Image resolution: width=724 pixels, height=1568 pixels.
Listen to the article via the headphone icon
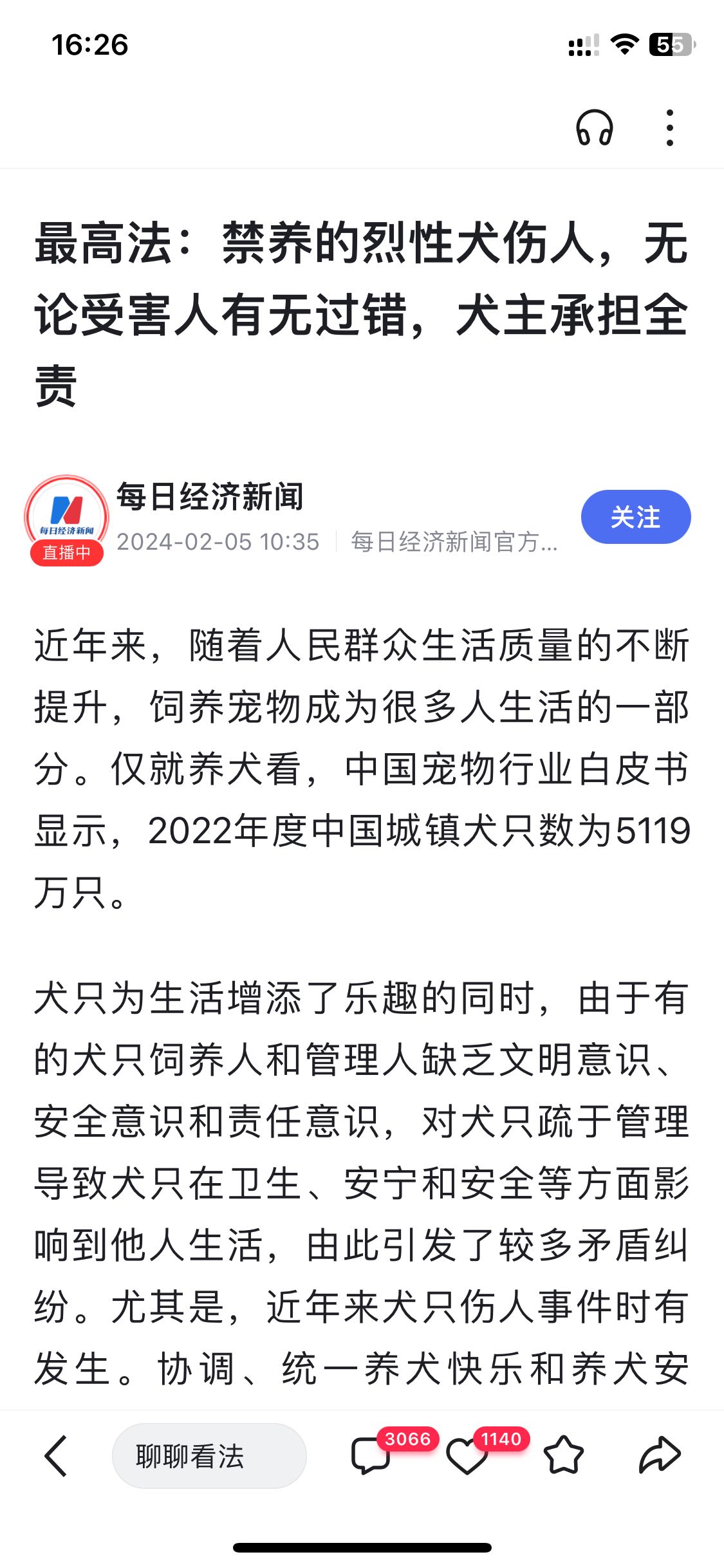click(594, 127)
